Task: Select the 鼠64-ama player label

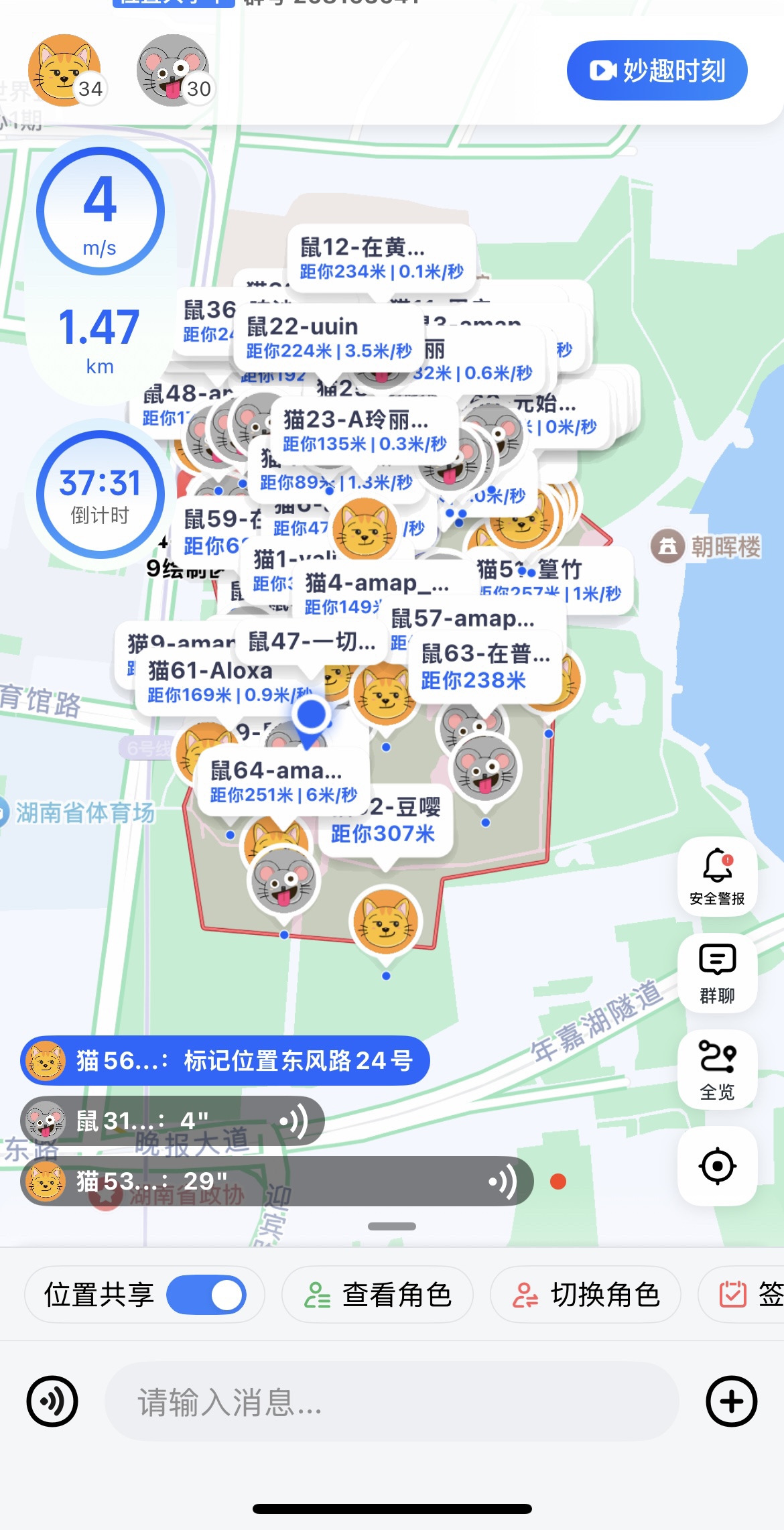Action: (283, 782)
